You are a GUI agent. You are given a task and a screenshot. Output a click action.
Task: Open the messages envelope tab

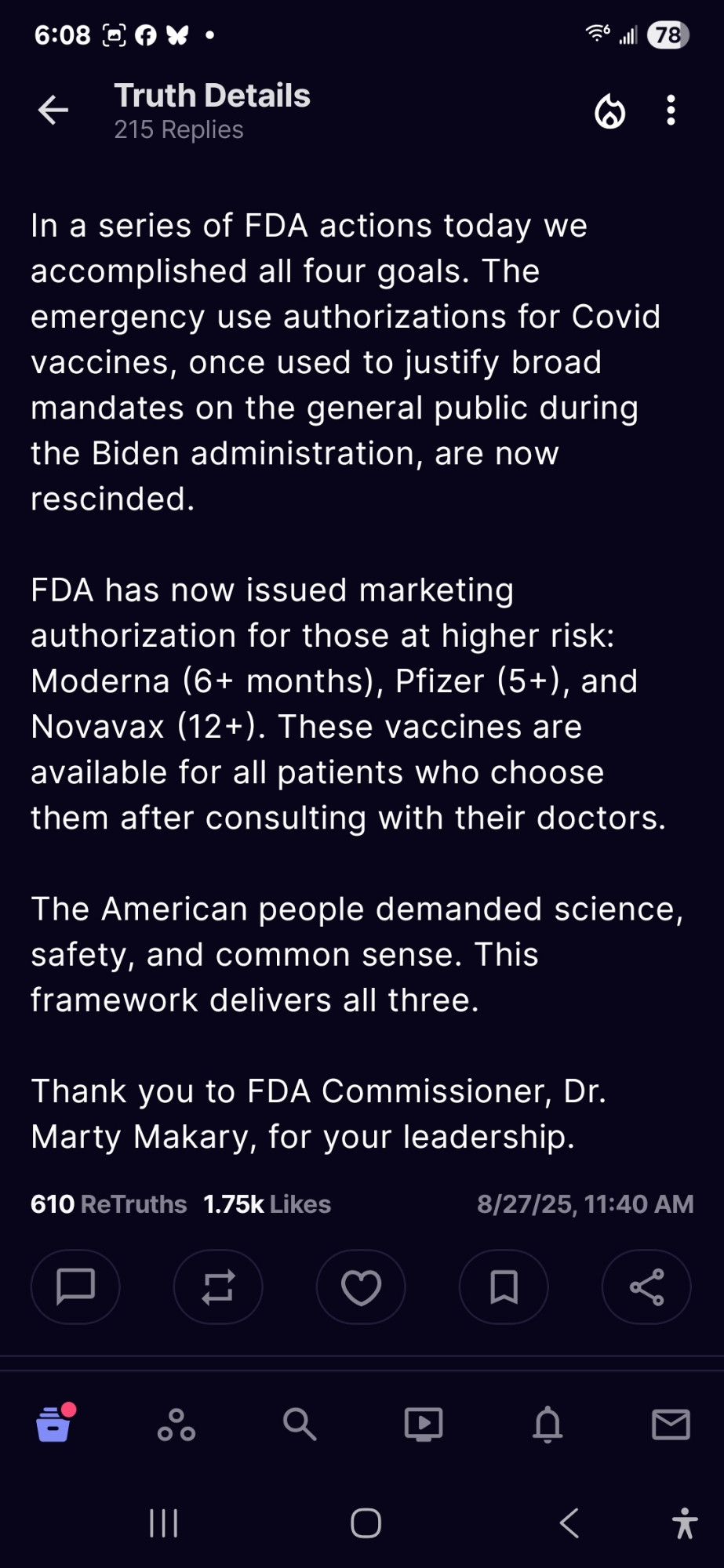[671, 1425]
